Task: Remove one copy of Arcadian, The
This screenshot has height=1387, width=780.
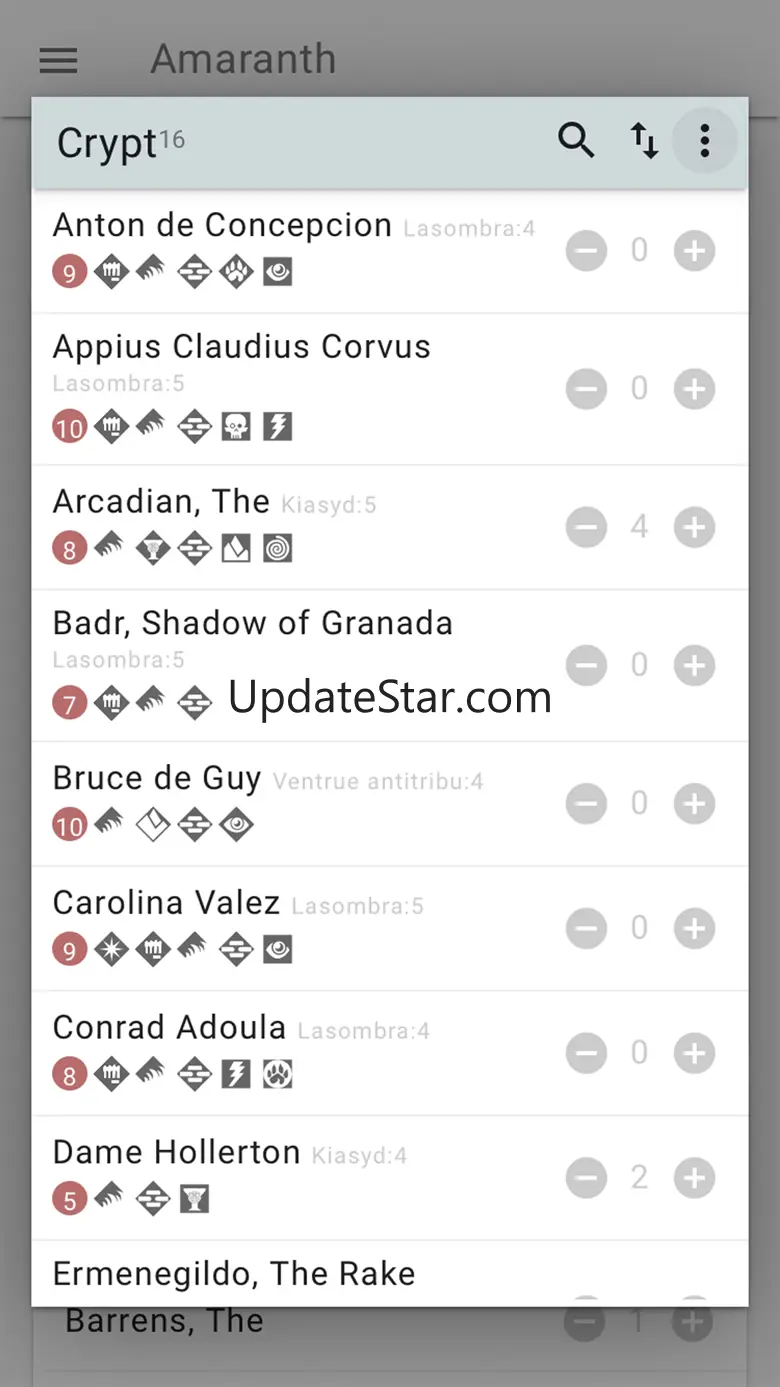Action: coord(586,527)
